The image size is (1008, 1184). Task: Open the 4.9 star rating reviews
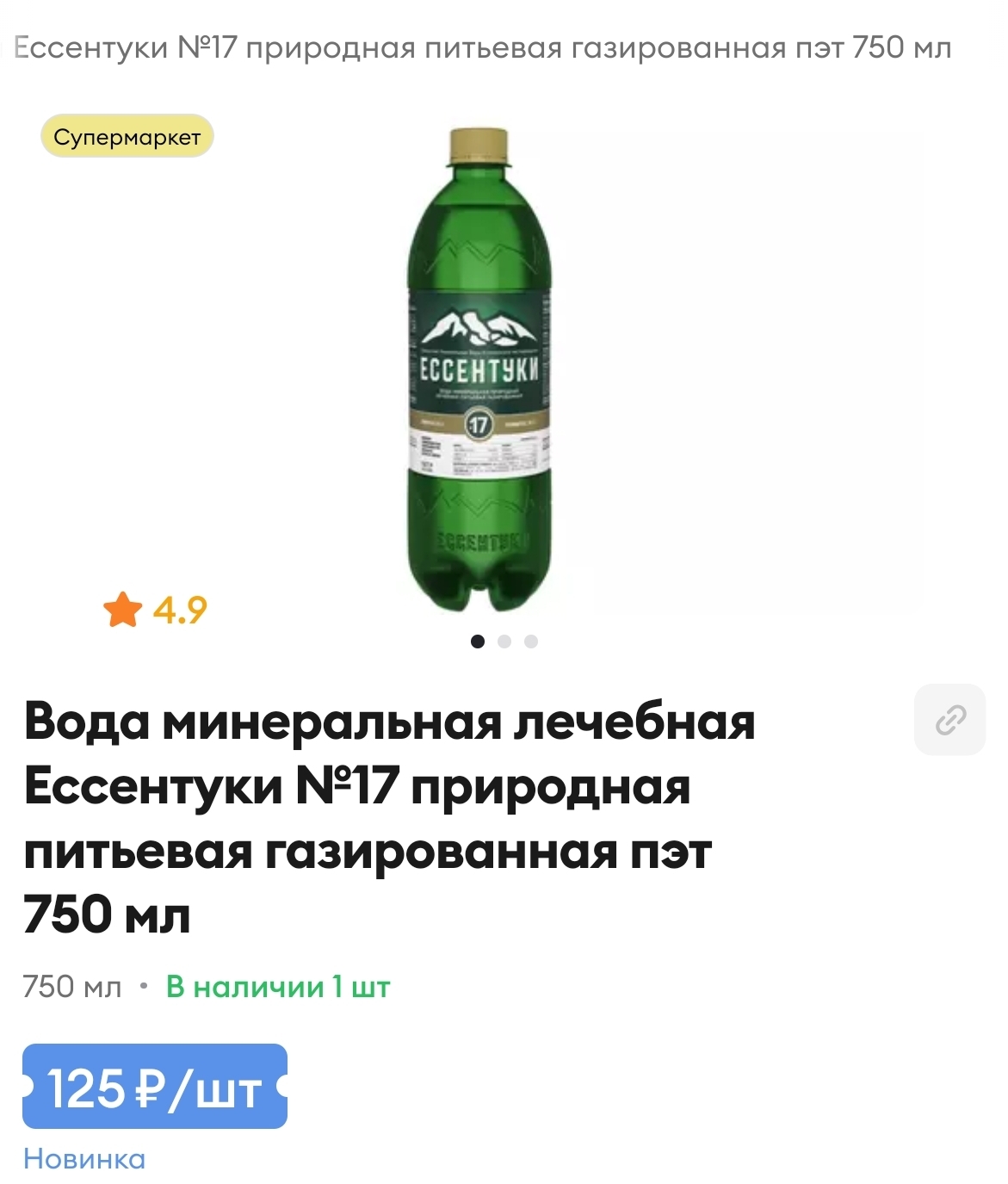(x=156, y=610)
